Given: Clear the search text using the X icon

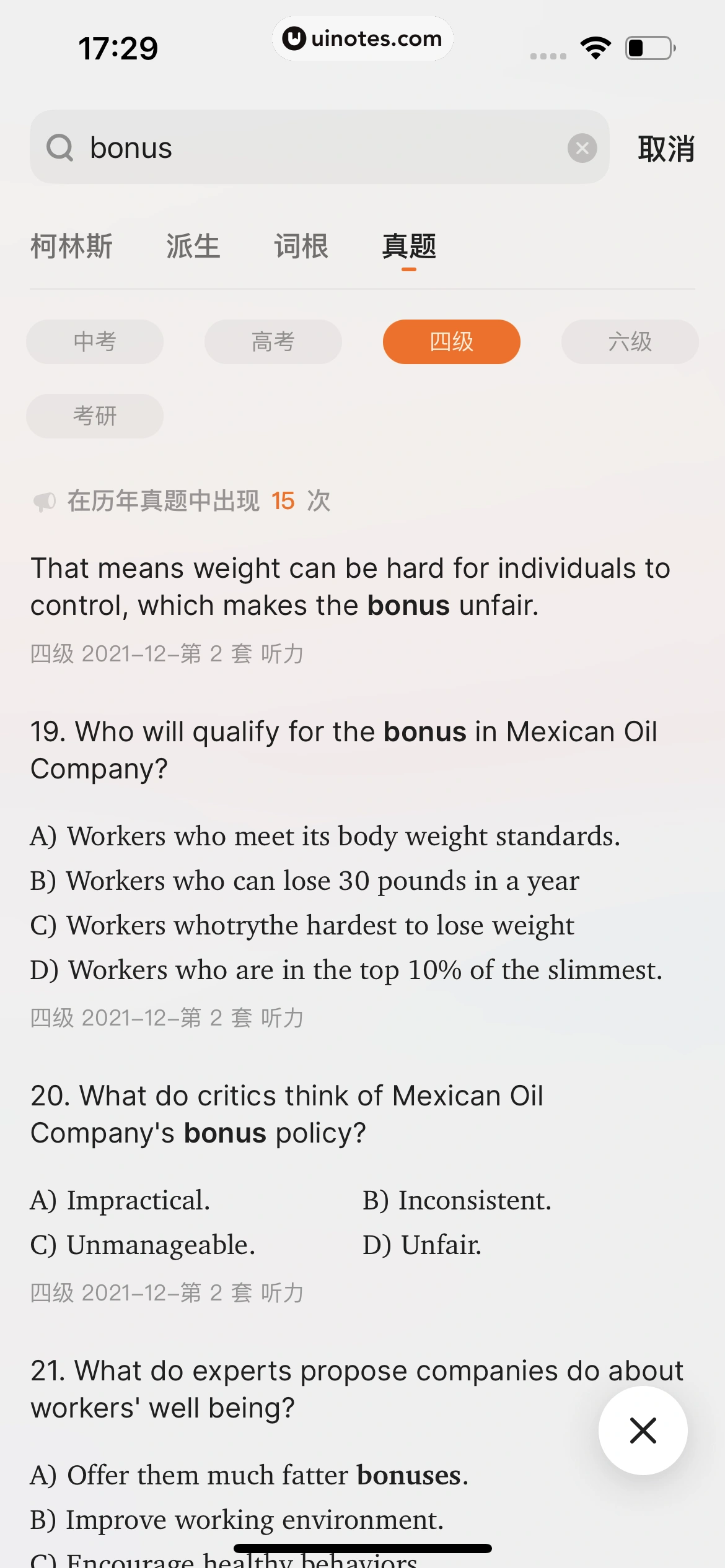Looking at the screenshot, I should pyautogui.click(x=581, y=147).
